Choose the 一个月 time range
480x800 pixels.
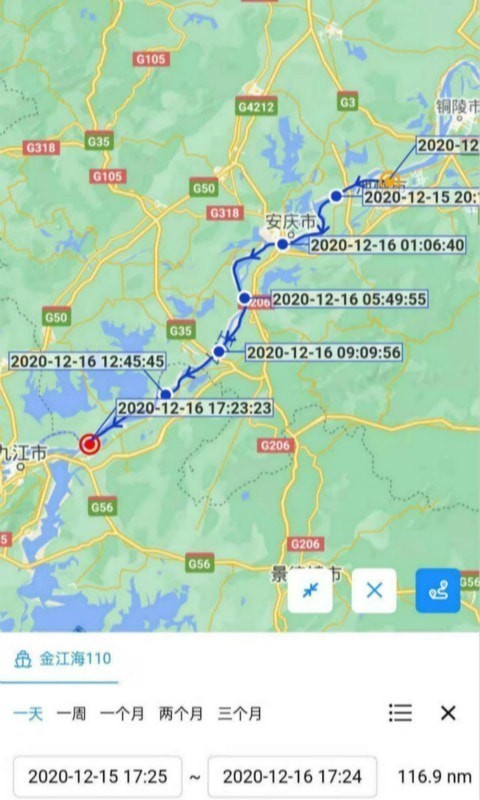point(122,713)
